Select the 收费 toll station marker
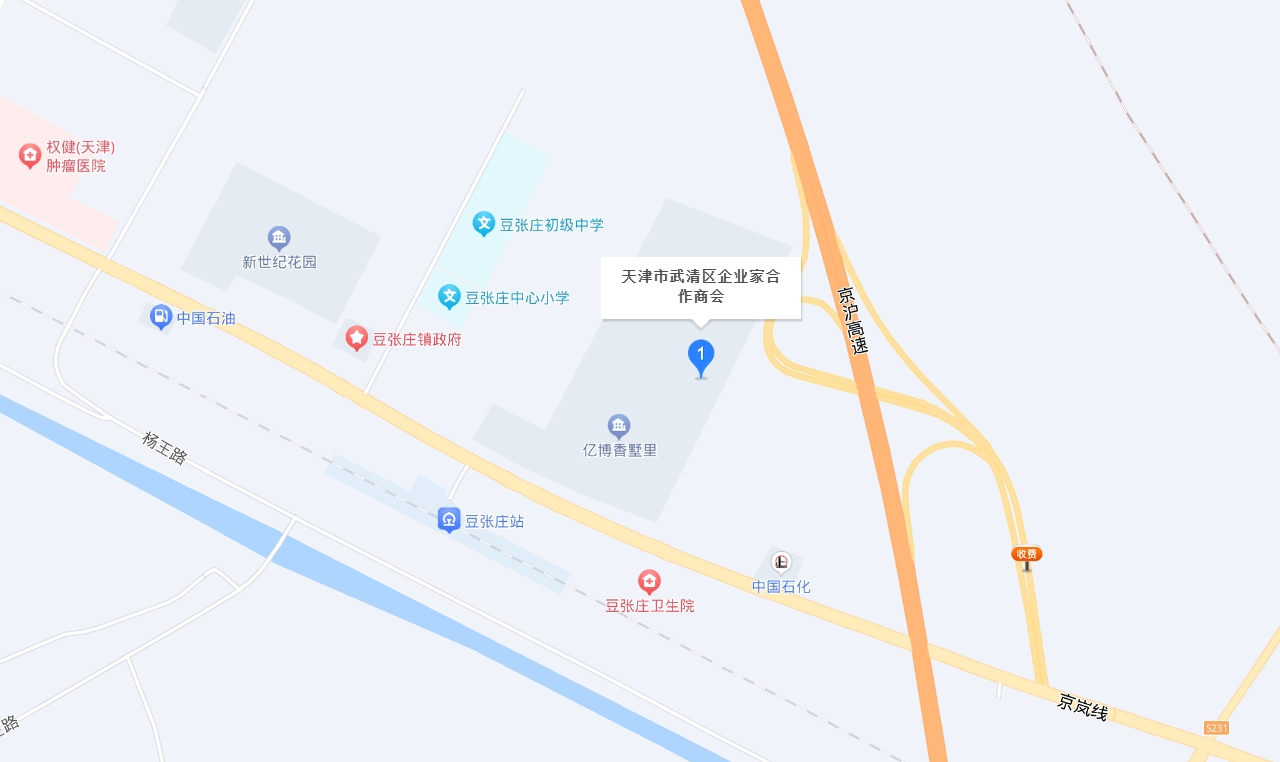This screenshot has width=1280, height=762. click(1026, 555)
